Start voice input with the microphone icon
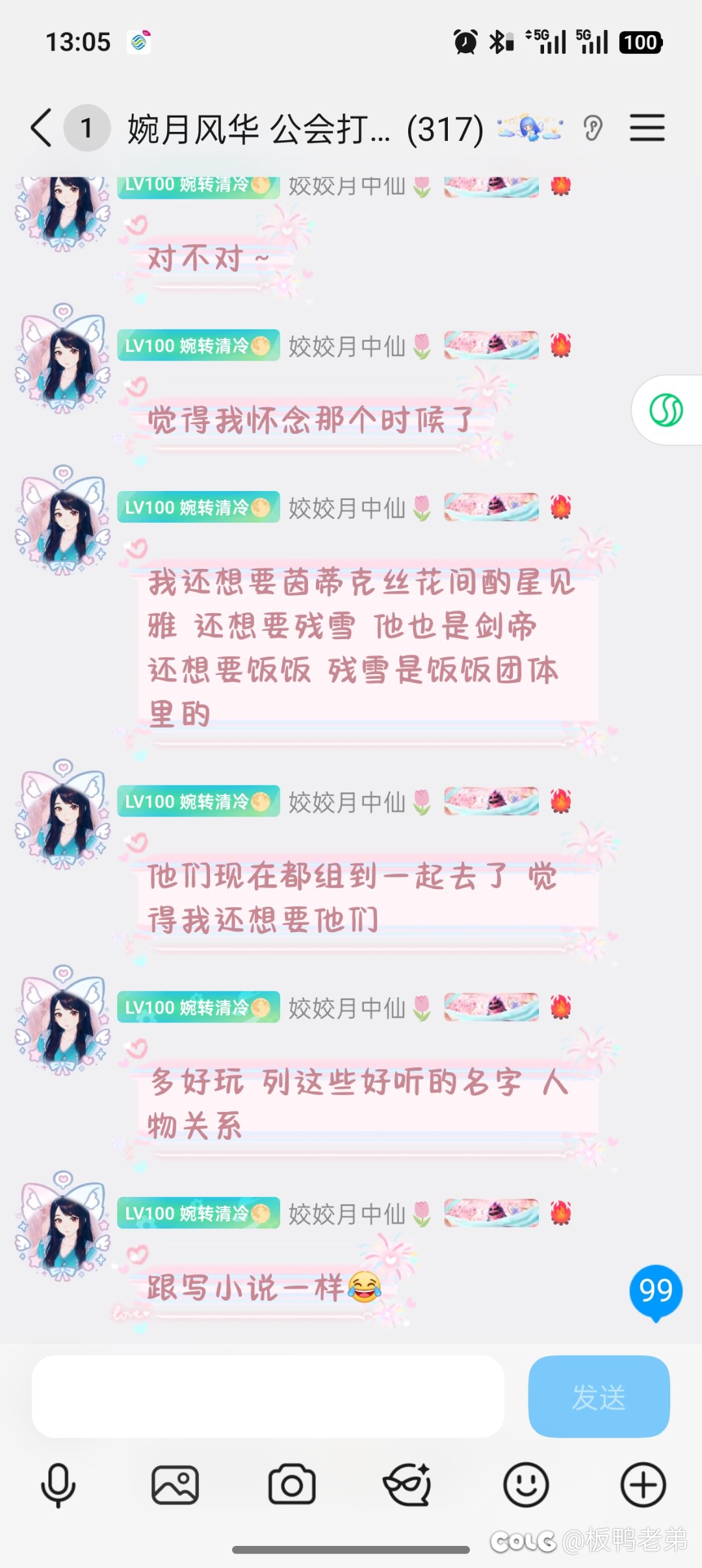The image size is (702, 1568). (58, 1485)
